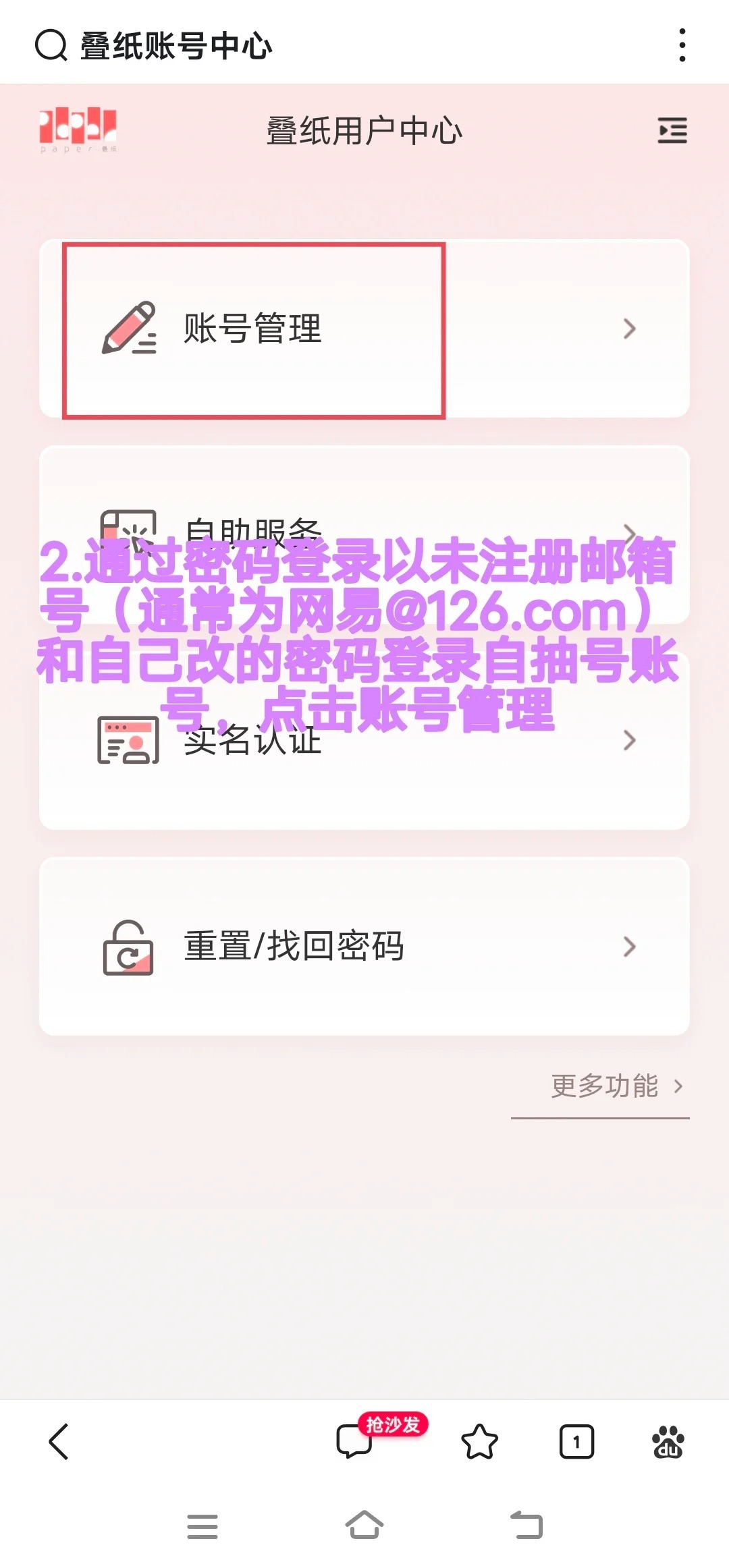Viewport: 729px width, 1568px height.
Task: Go back with the browser back arrow
Action: [x=59, y=1442]
